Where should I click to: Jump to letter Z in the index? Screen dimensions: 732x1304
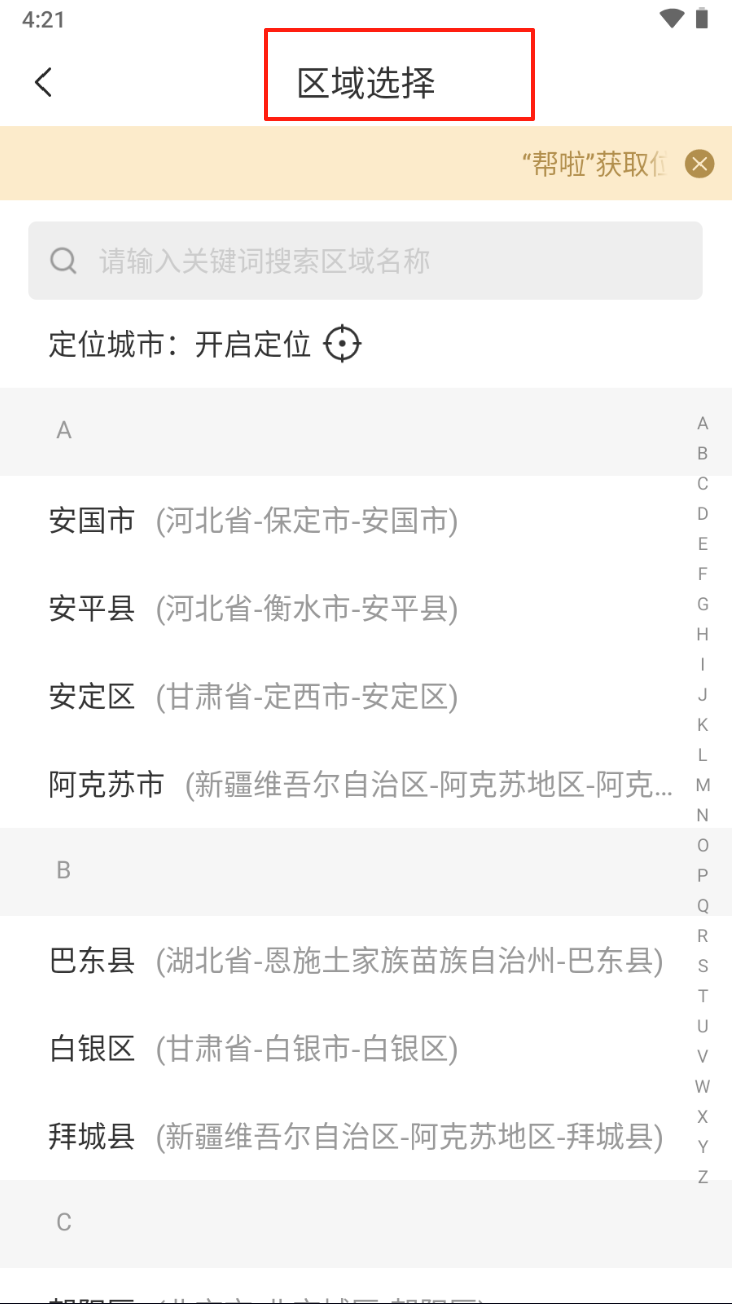(x=703, y=1177)
